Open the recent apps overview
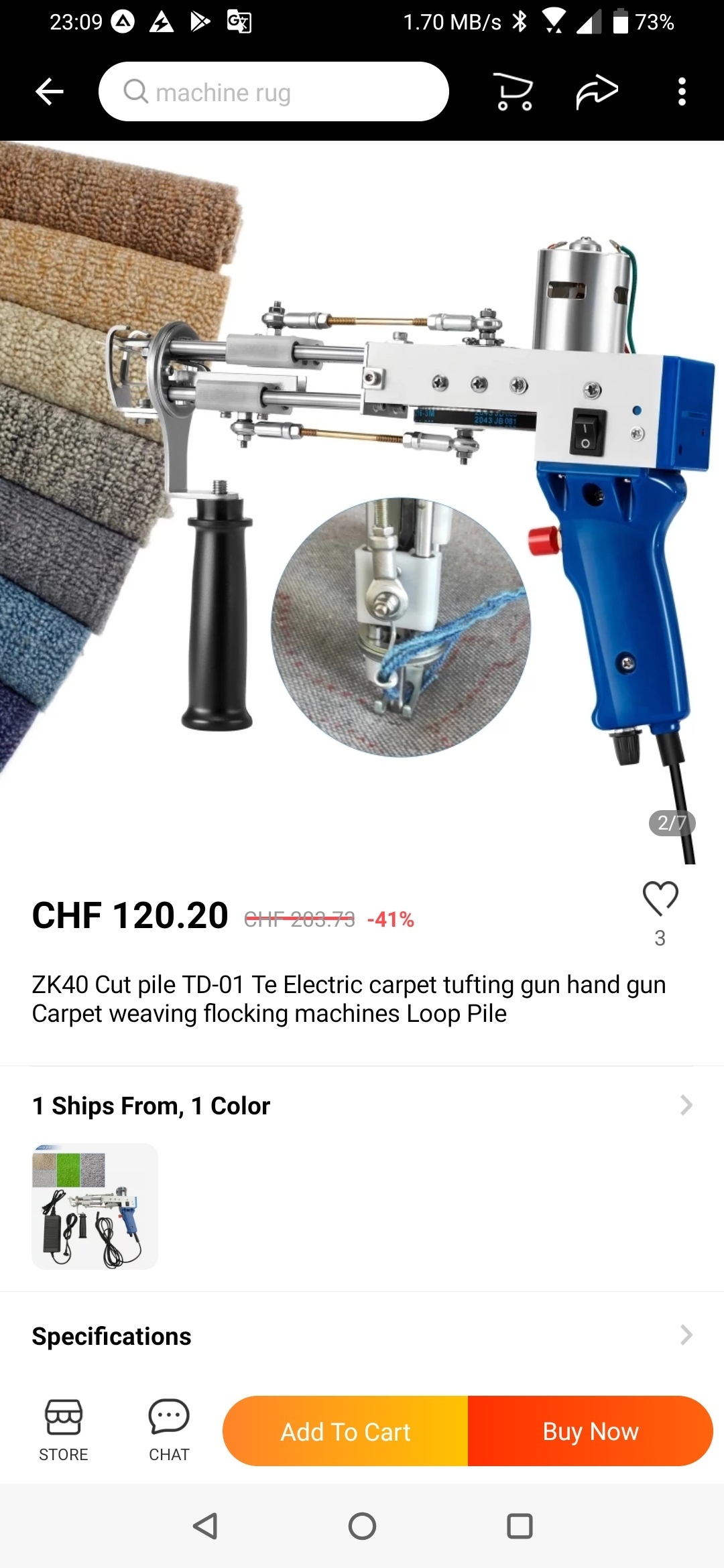 tap(520, 1526)
